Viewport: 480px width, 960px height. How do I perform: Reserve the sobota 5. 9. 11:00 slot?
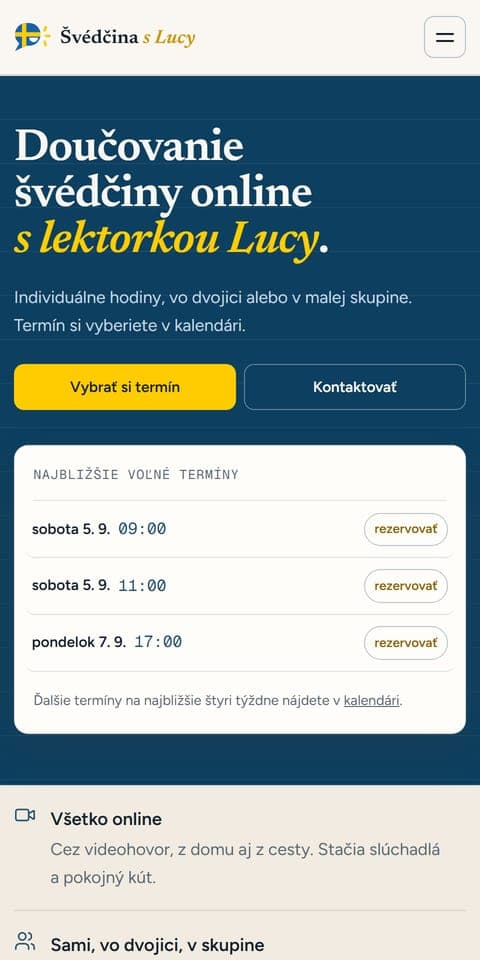point(406,586)
